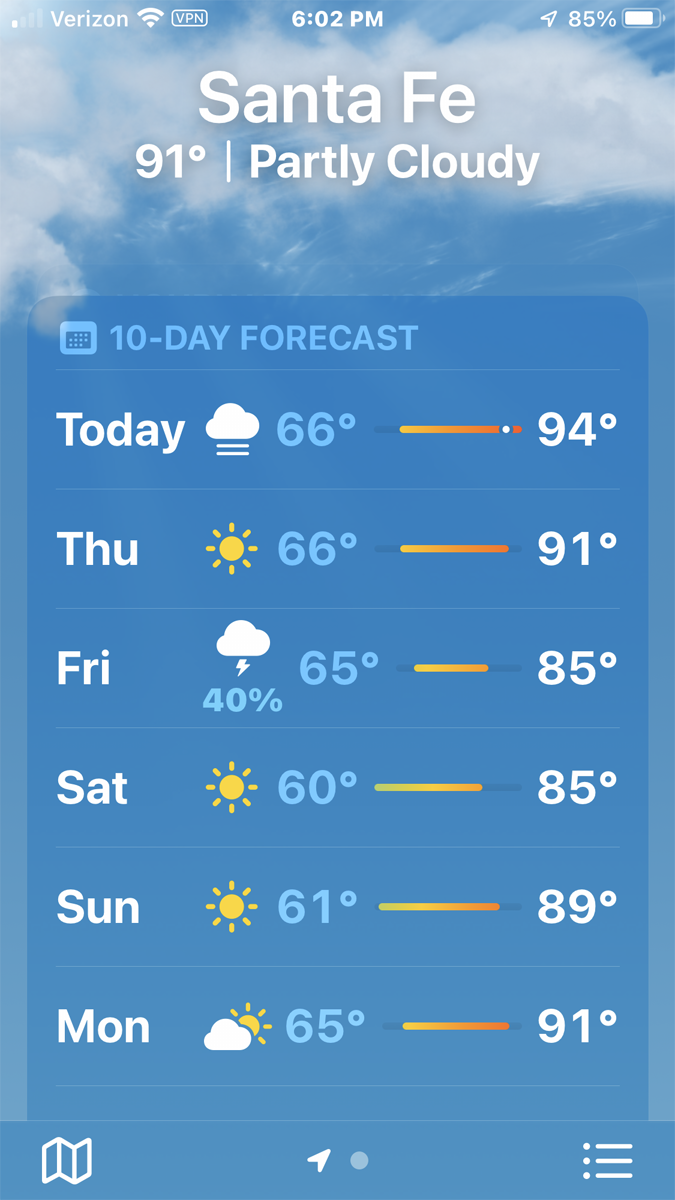Viewport: 675px width, 1200px height.
Task: Jump to the second location page dot
Action: click(360, 1161)
